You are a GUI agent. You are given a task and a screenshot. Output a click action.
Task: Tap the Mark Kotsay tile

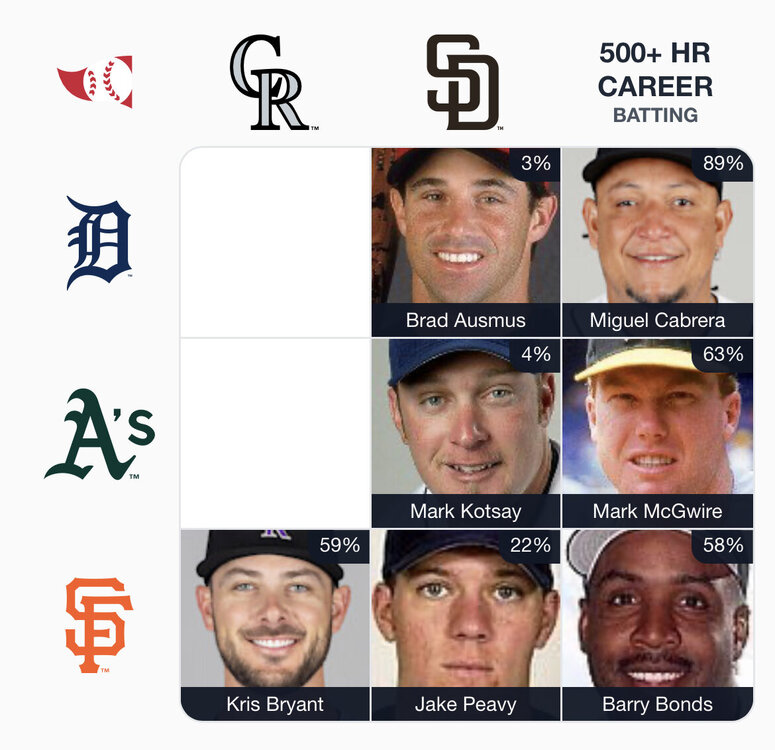[466, 433]
